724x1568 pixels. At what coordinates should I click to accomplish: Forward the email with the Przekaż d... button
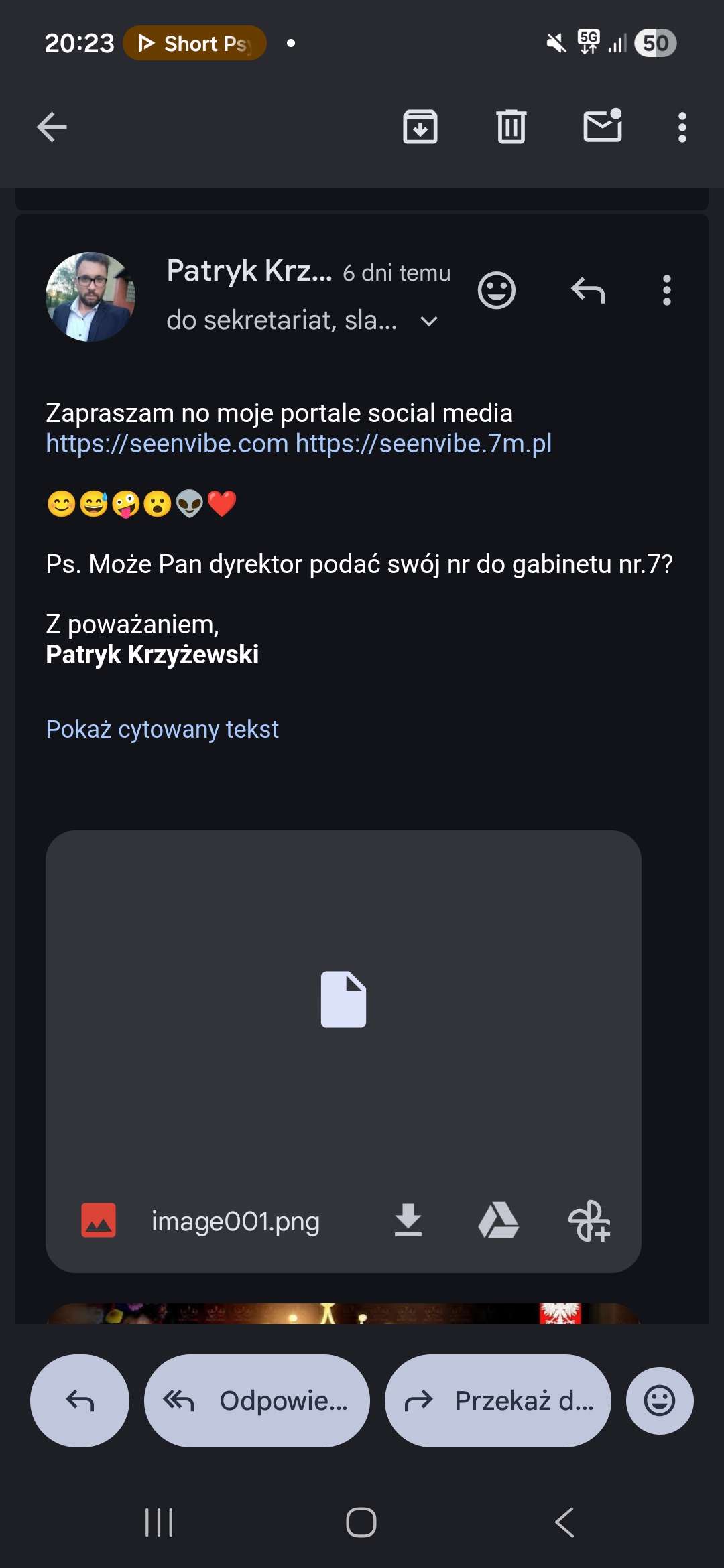498,1400
